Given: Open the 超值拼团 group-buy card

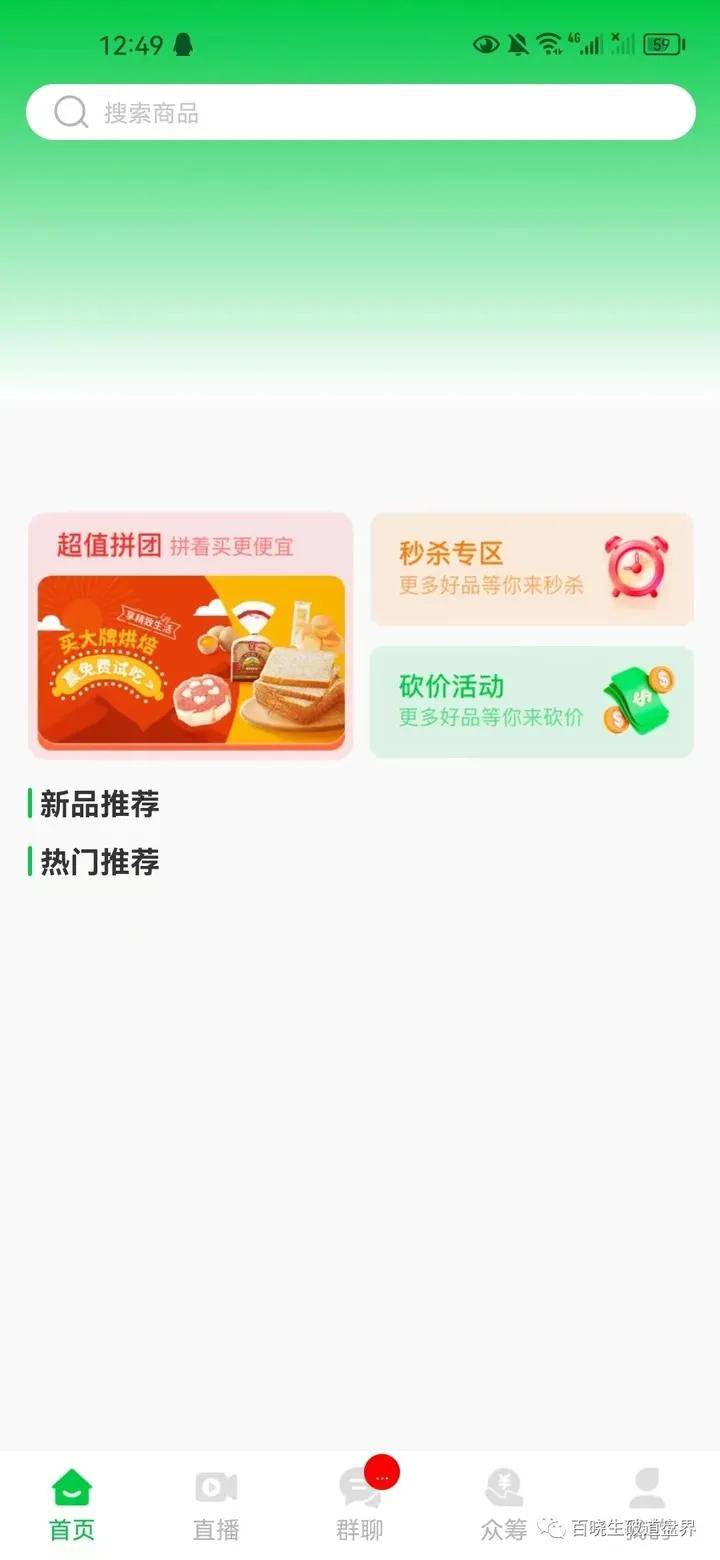Looking at the screenshot, I should (190, 633).
